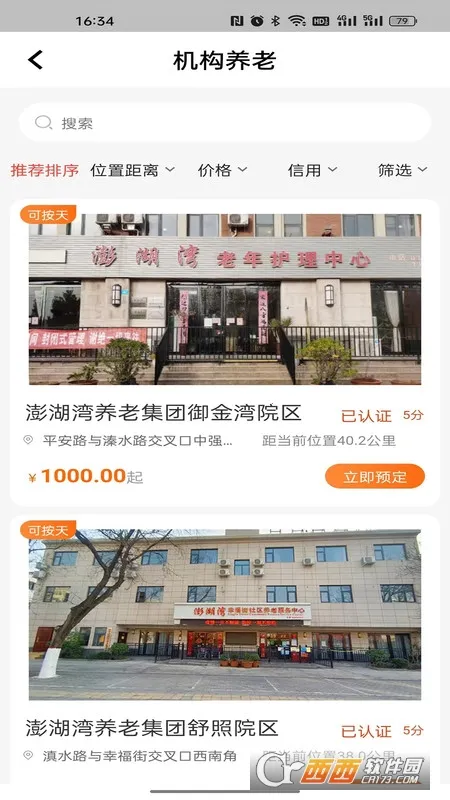
Task: Expand the 价格 sorting dropdown
Action: [222, 170]
